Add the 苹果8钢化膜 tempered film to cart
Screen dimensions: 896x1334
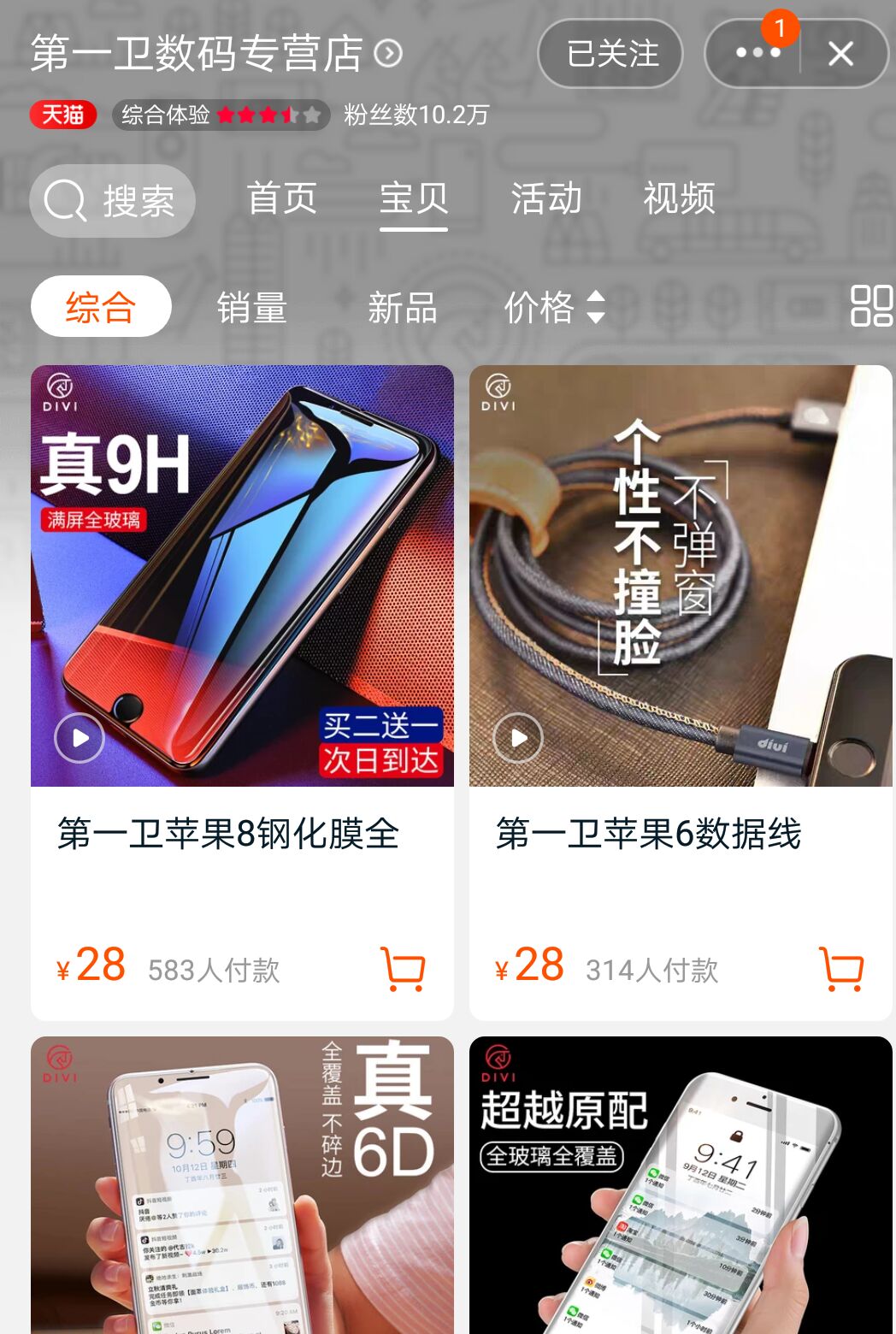pyautogui.click(x=402, y=969)
